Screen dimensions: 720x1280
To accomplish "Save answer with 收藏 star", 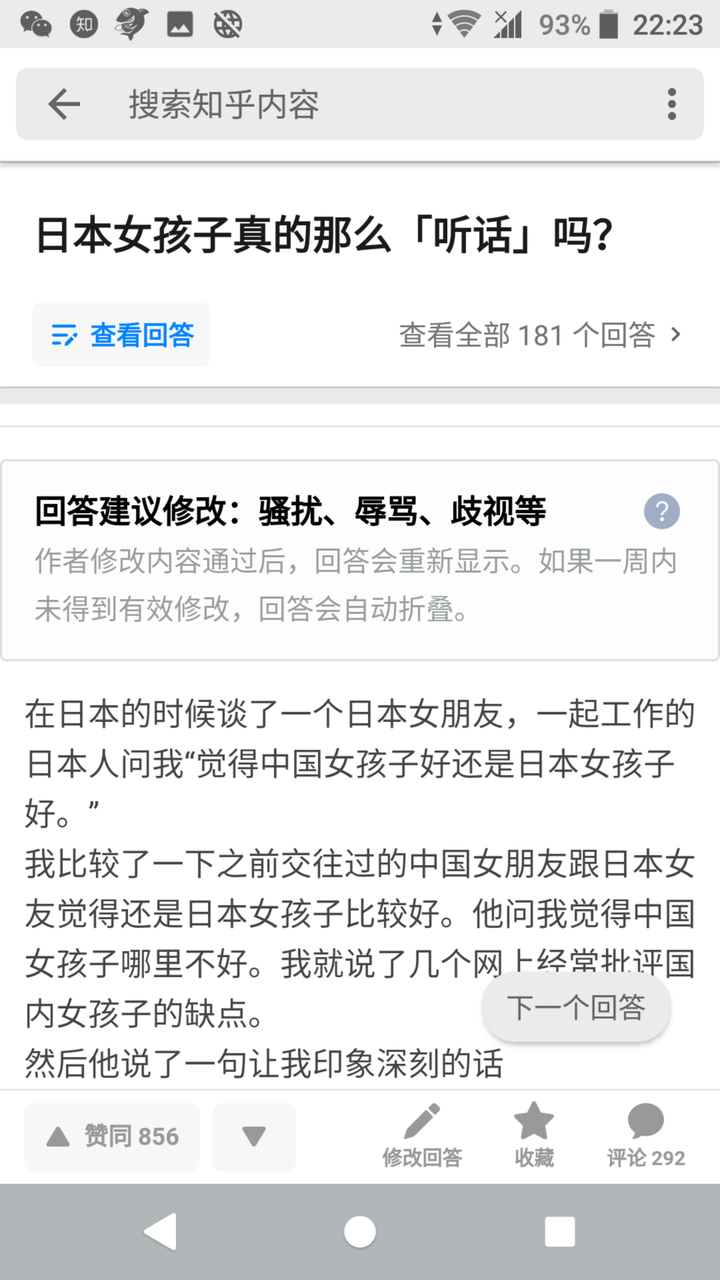I will (534, 1136).
